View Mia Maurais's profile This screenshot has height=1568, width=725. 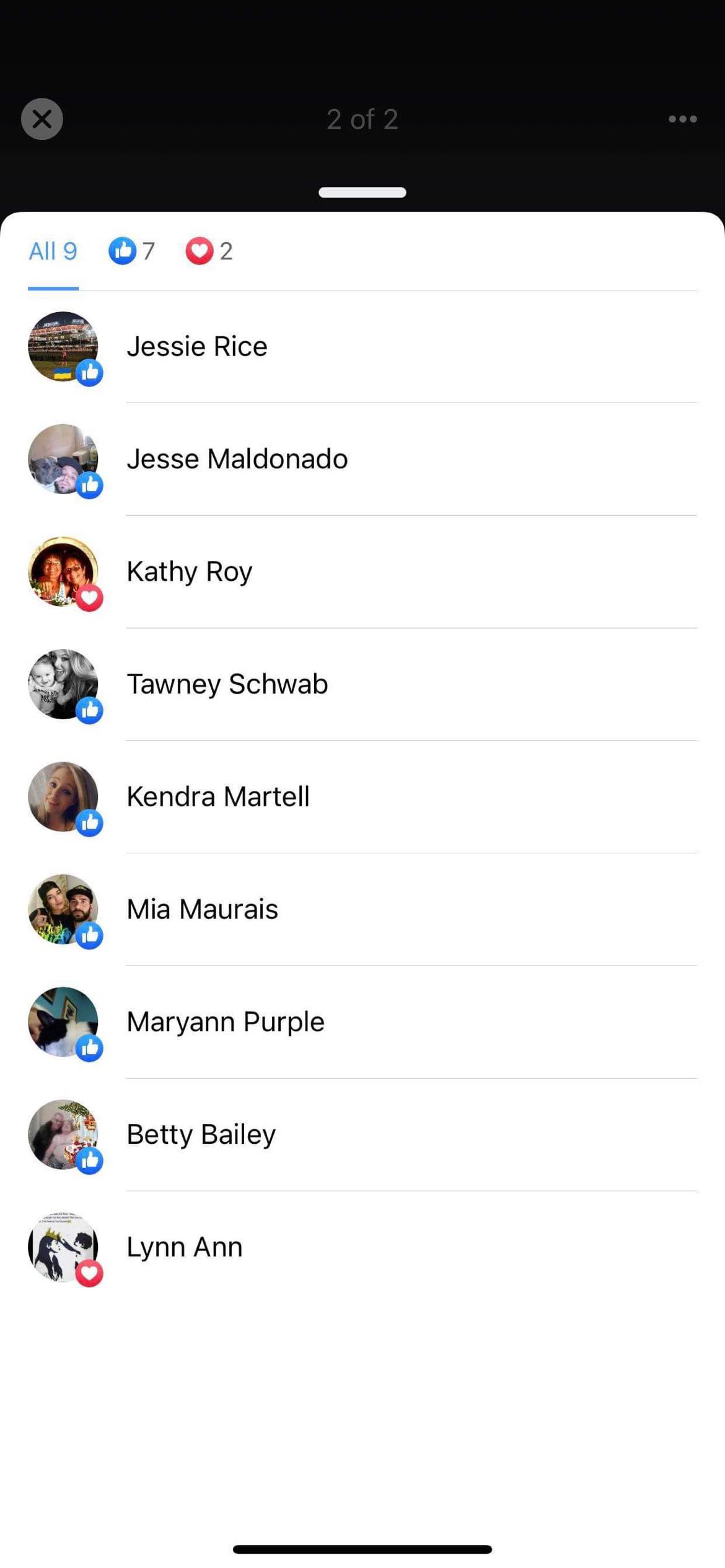point(203,910)
